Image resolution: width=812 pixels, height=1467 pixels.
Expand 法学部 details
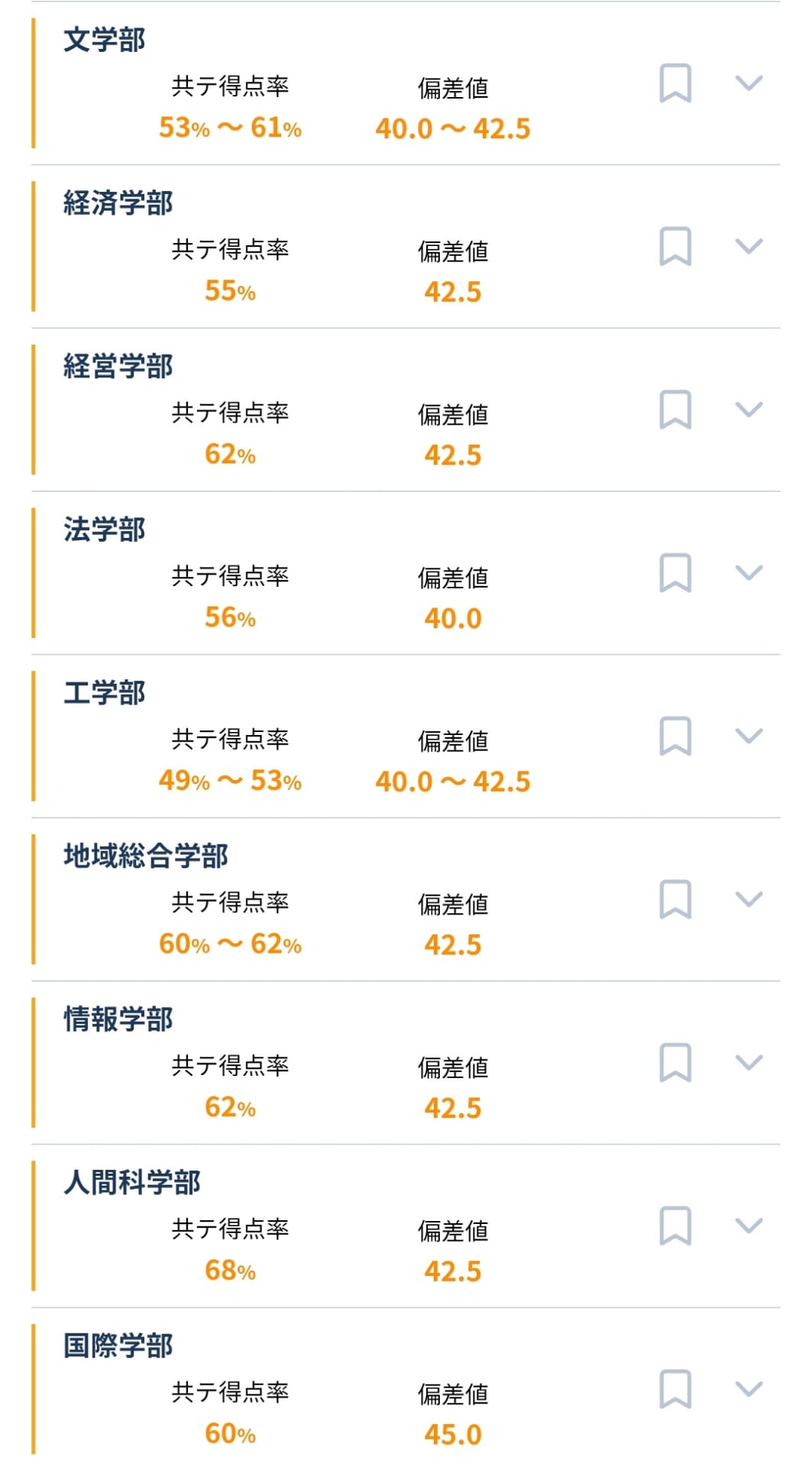click(749, 573)
